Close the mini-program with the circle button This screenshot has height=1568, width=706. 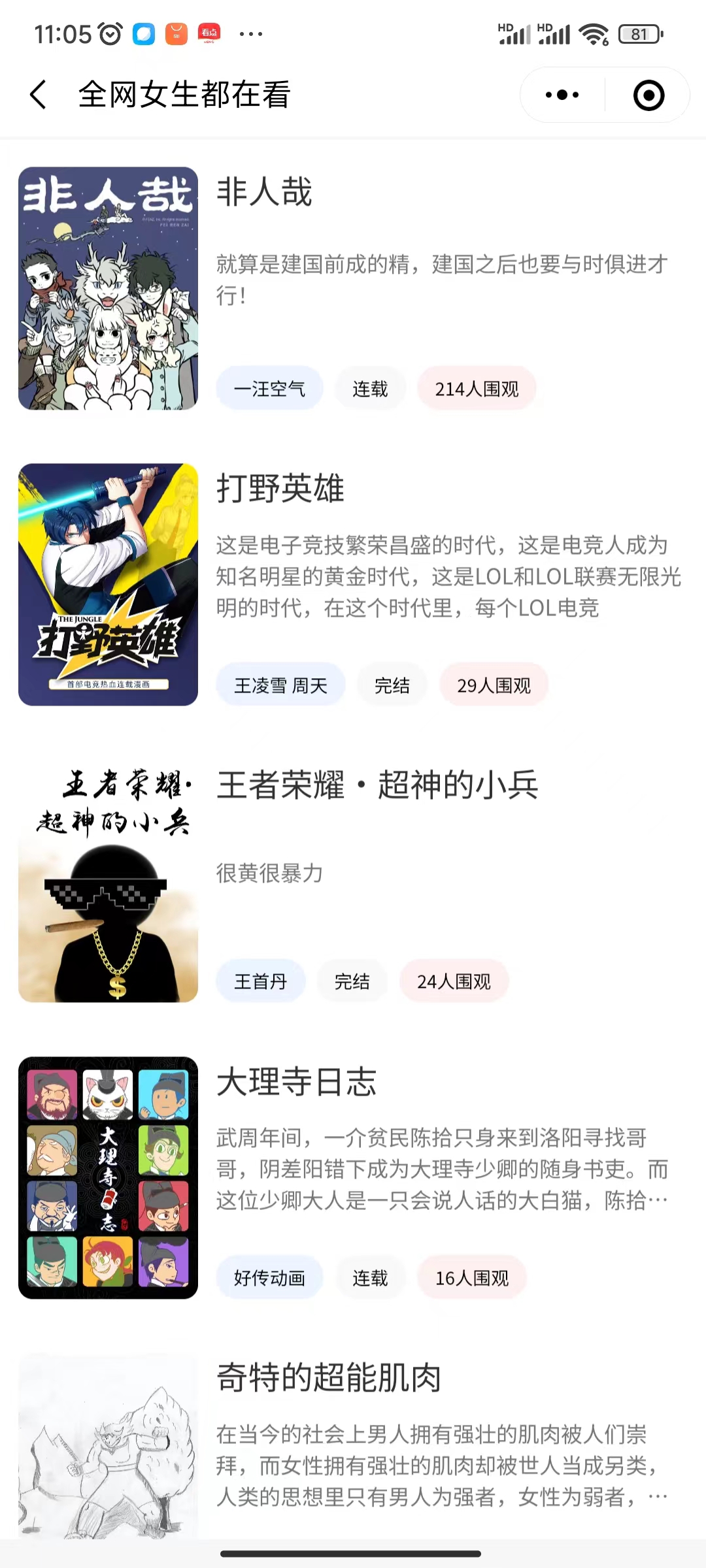(648, 95)
